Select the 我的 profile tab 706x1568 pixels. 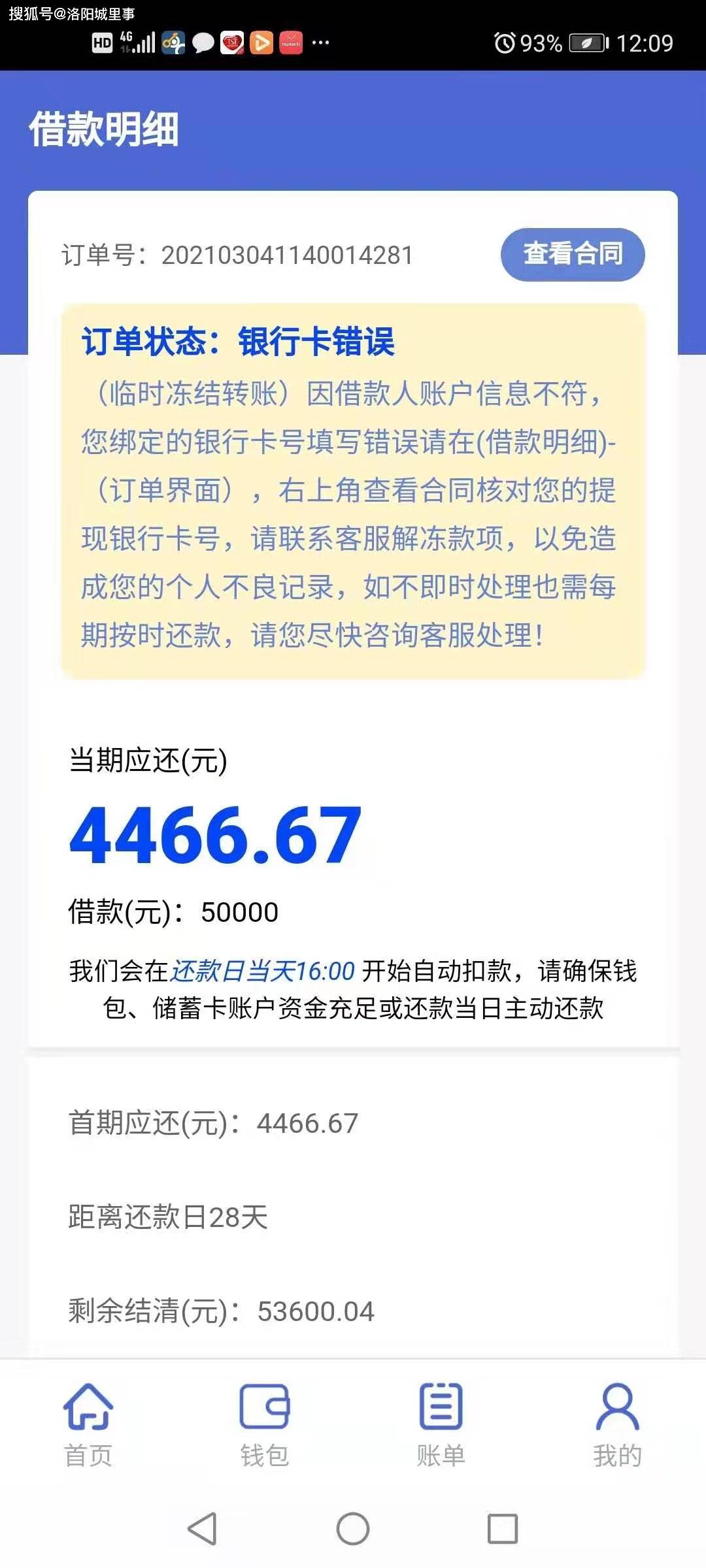(x=617, y=1424)
